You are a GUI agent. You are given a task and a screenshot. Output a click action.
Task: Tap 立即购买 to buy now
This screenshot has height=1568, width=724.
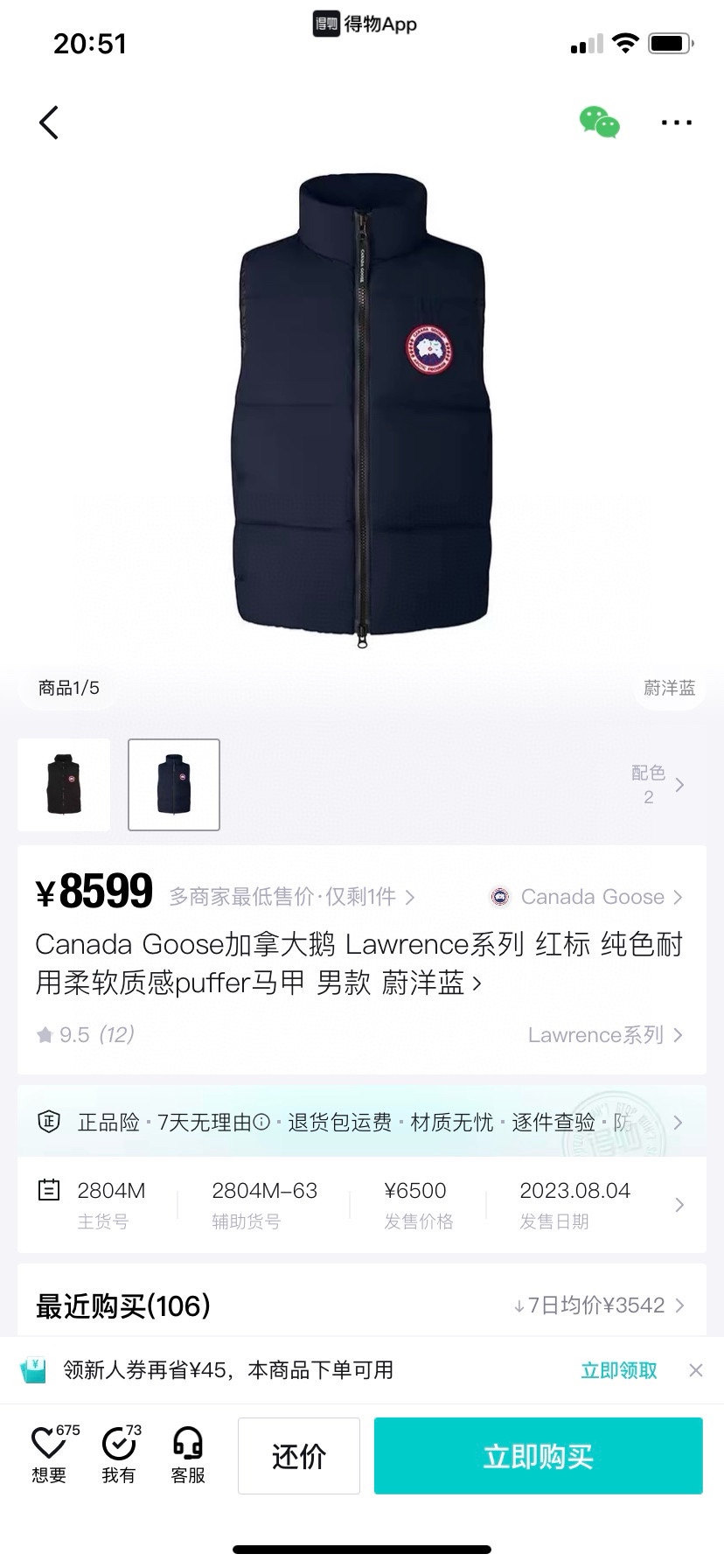[538, 1456]
